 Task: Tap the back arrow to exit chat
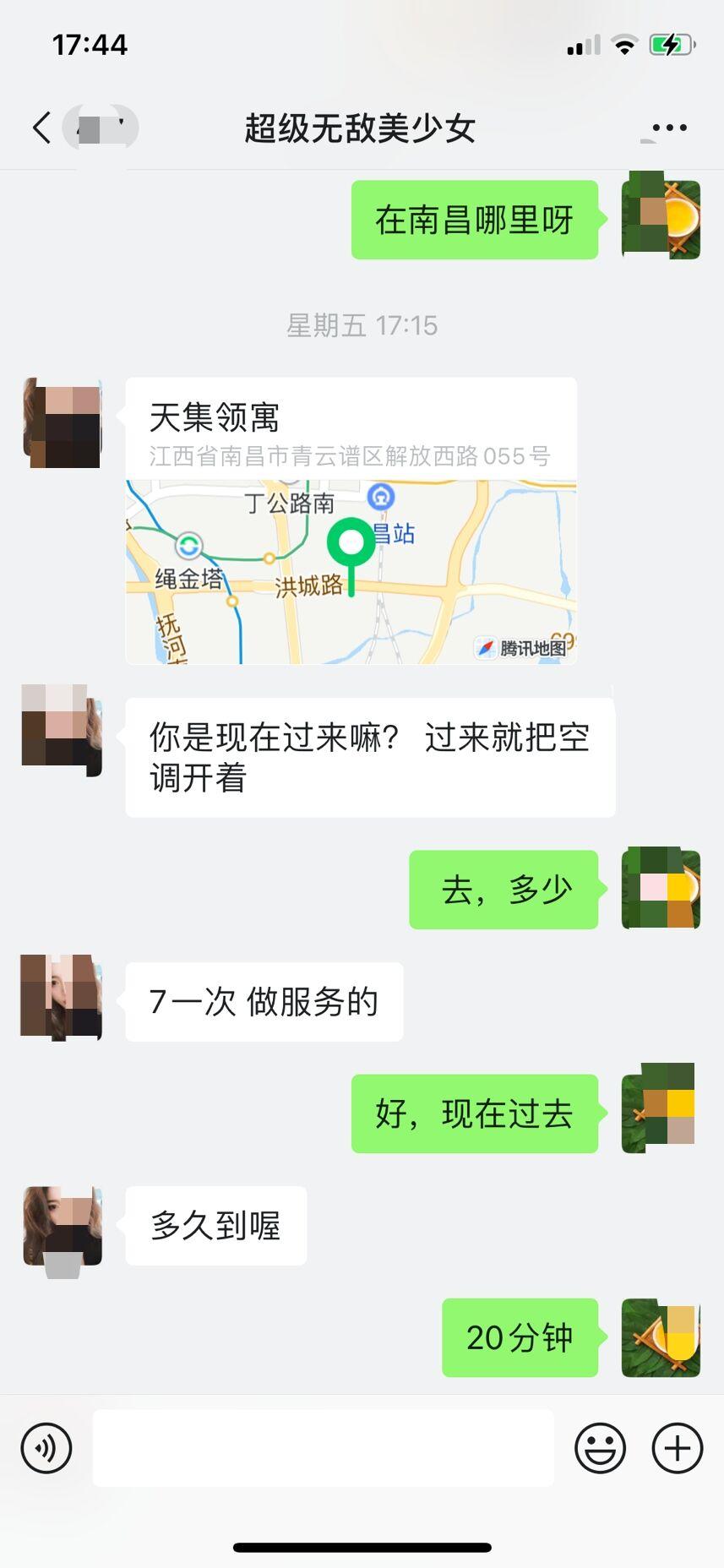coord(40,128)
